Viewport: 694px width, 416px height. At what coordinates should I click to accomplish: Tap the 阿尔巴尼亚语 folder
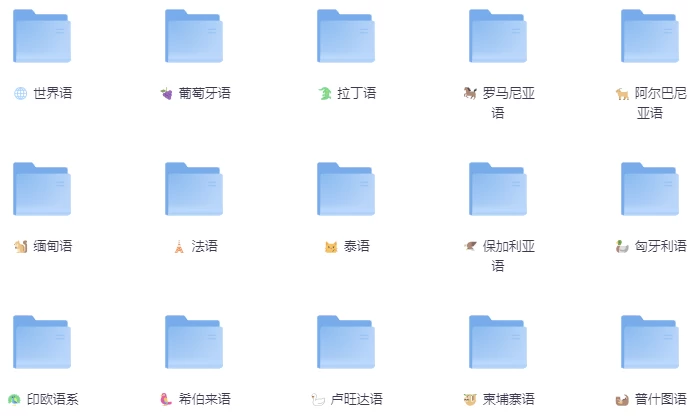pos(650,37)
